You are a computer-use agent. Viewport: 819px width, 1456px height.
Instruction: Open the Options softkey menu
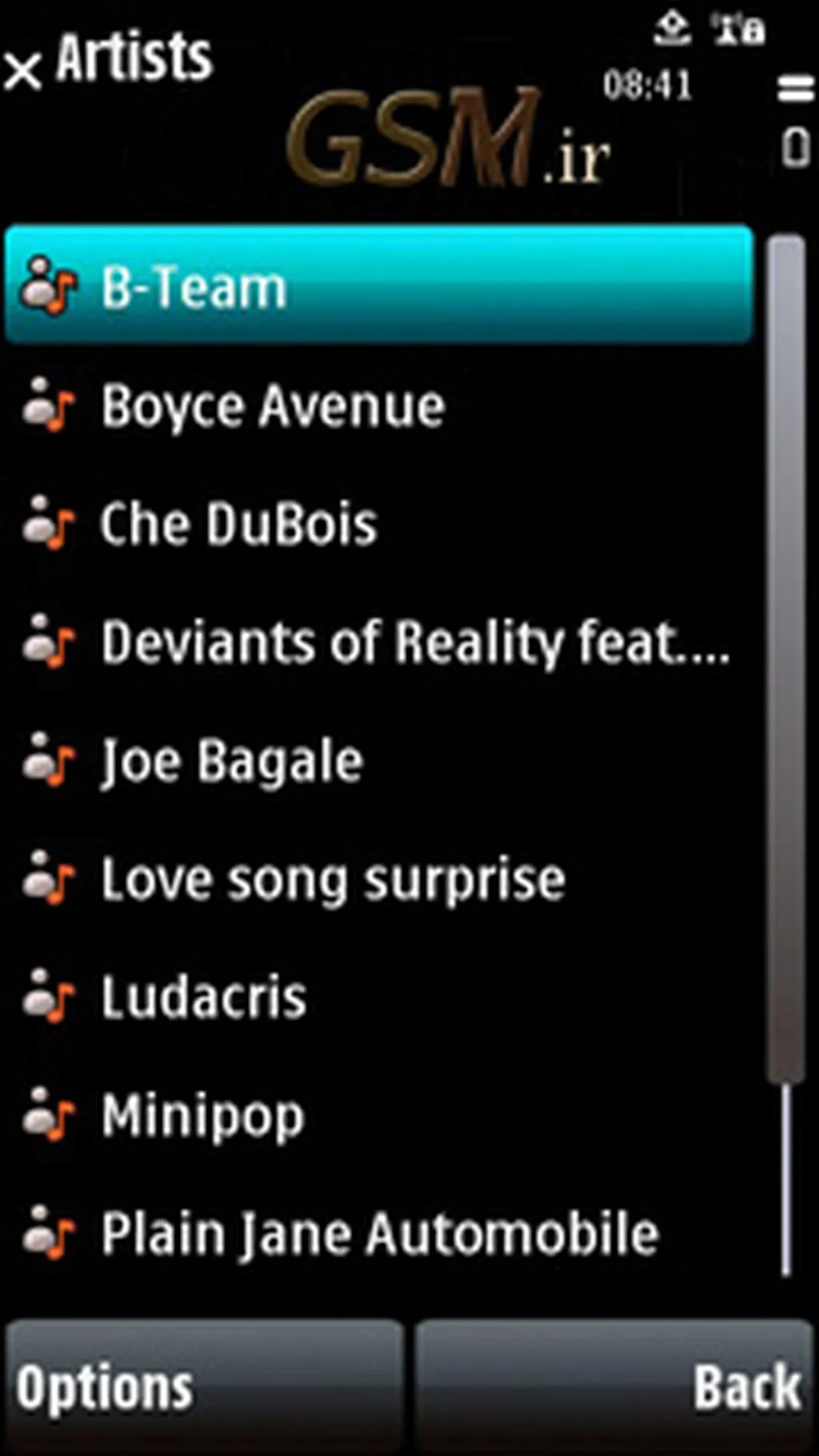(204, 1387)
